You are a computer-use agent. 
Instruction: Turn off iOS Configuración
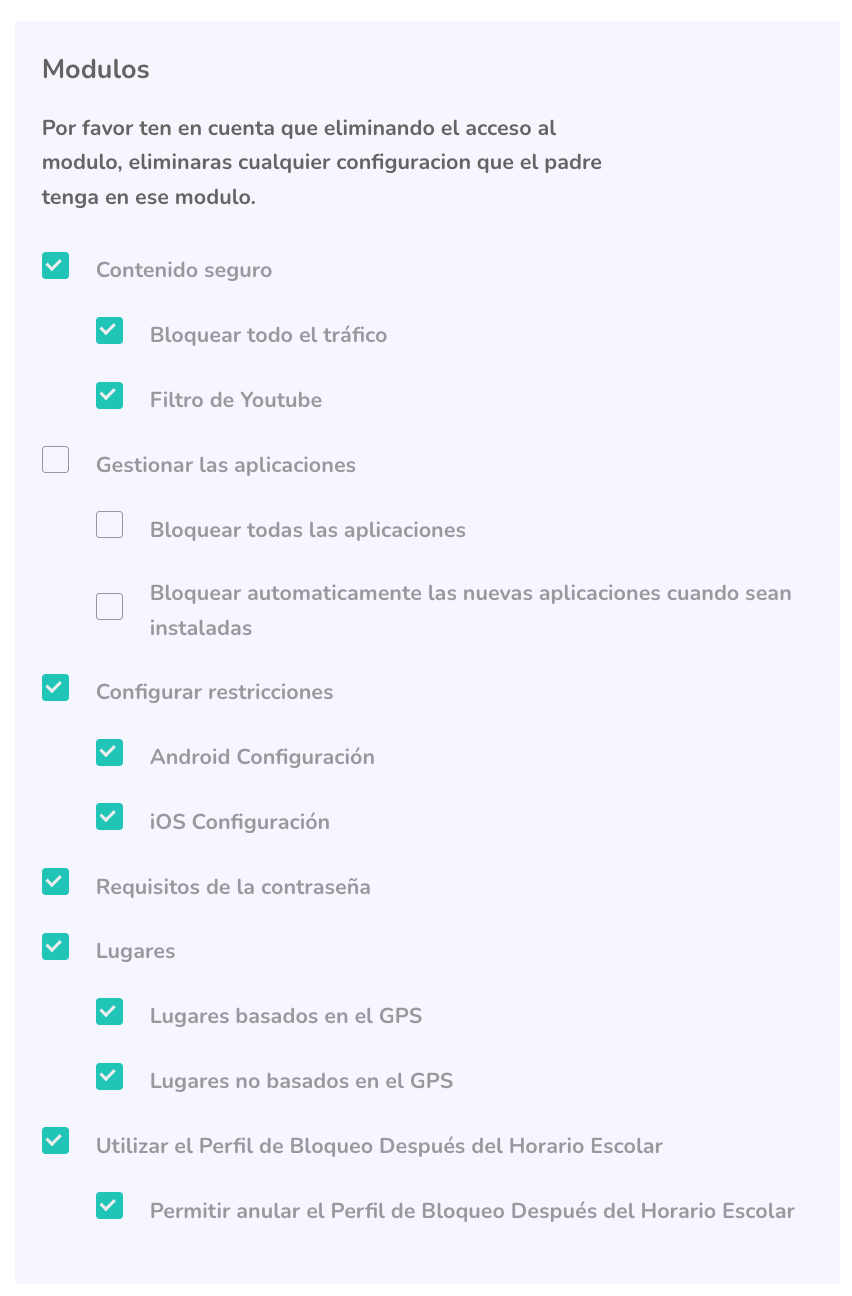click(x=109, y=817)
